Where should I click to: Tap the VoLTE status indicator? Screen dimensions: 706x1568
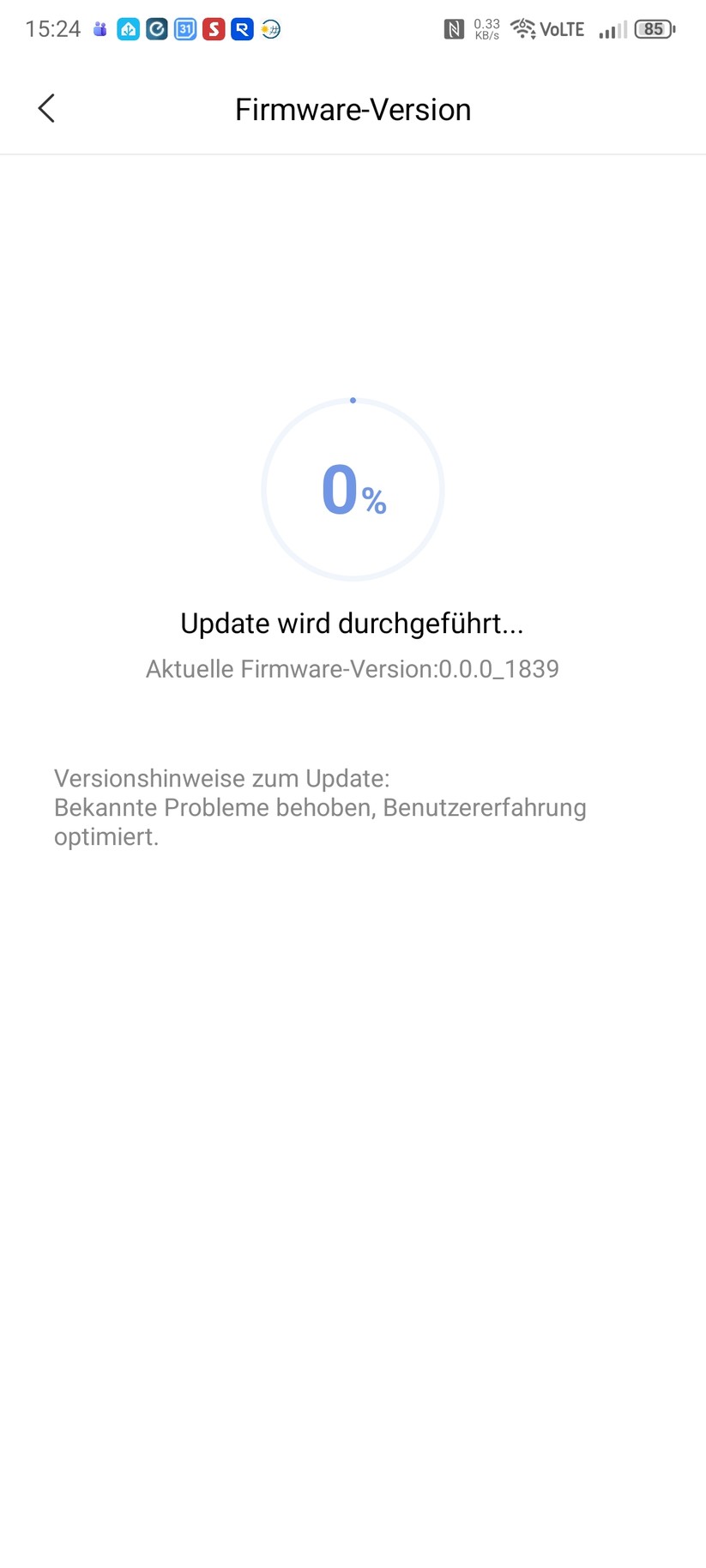[x=562, y=28]
